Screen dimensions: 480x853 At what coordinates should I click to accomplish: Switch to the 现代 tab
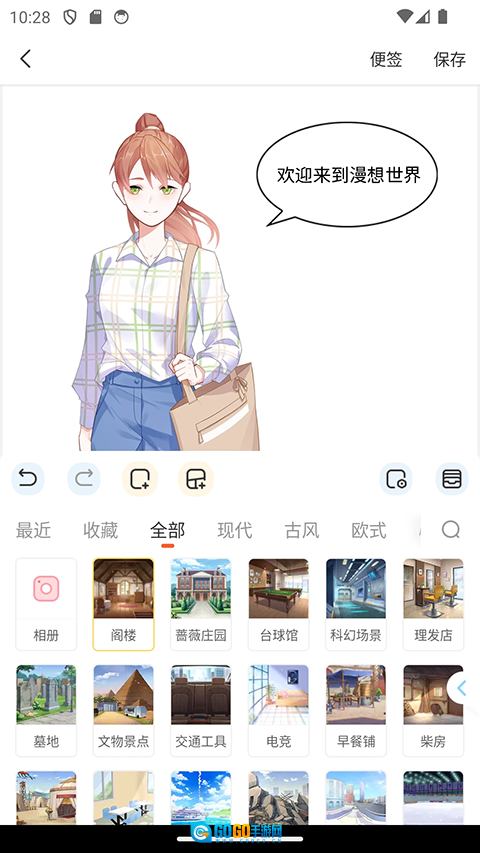[235, 530]
